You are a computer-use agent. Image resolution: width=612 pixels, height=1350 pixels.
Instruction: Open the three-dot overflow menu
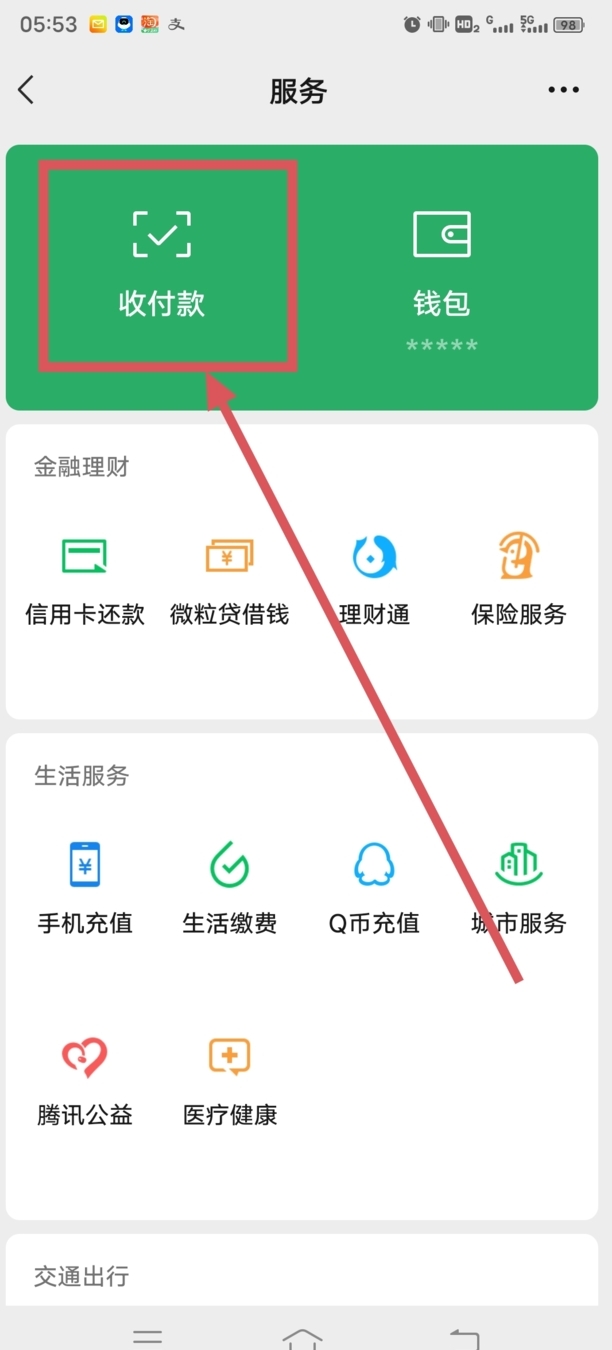(x=563, y=90)
